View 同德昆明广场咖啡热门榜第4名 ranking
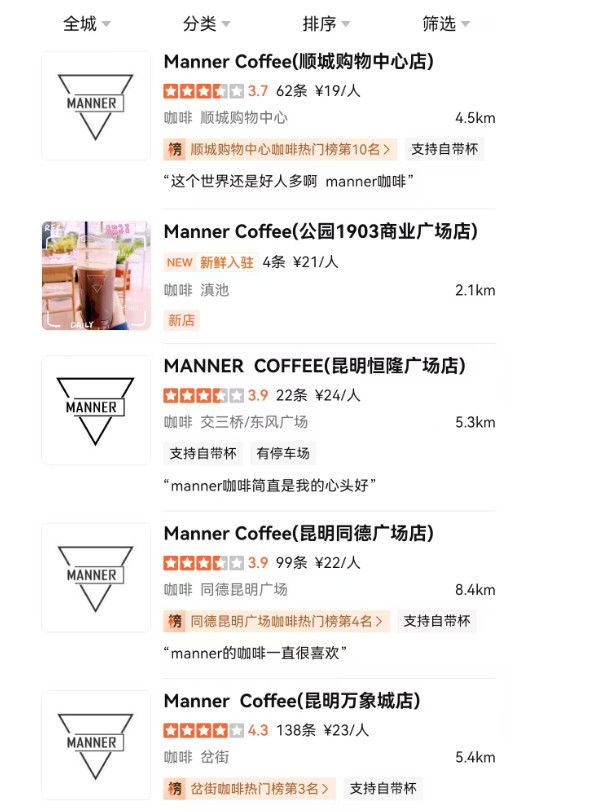Viewport: 609px width, 812px height. [277, 621]
